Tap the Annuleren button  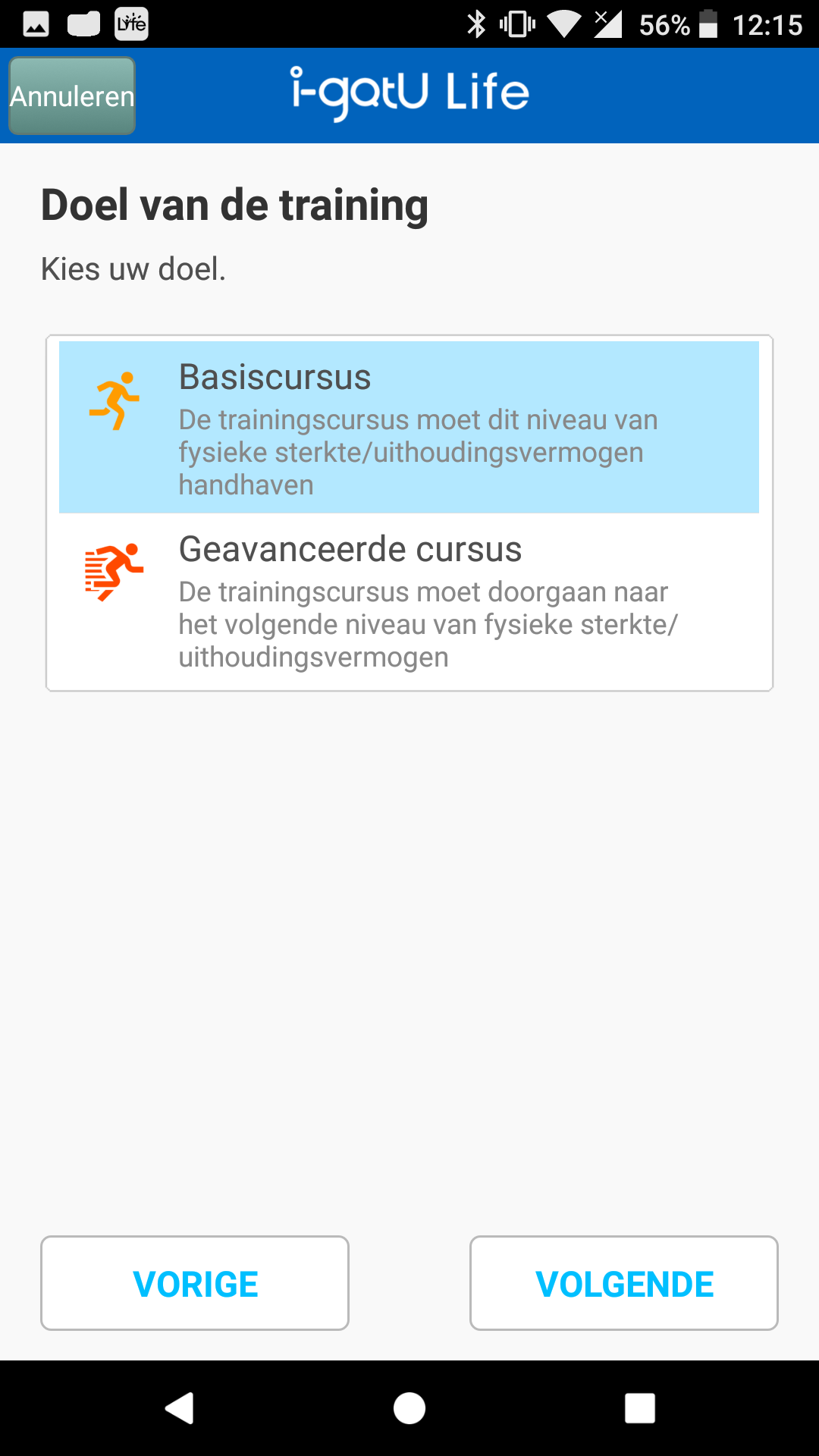pyautogui.click(x=72, y=96)
